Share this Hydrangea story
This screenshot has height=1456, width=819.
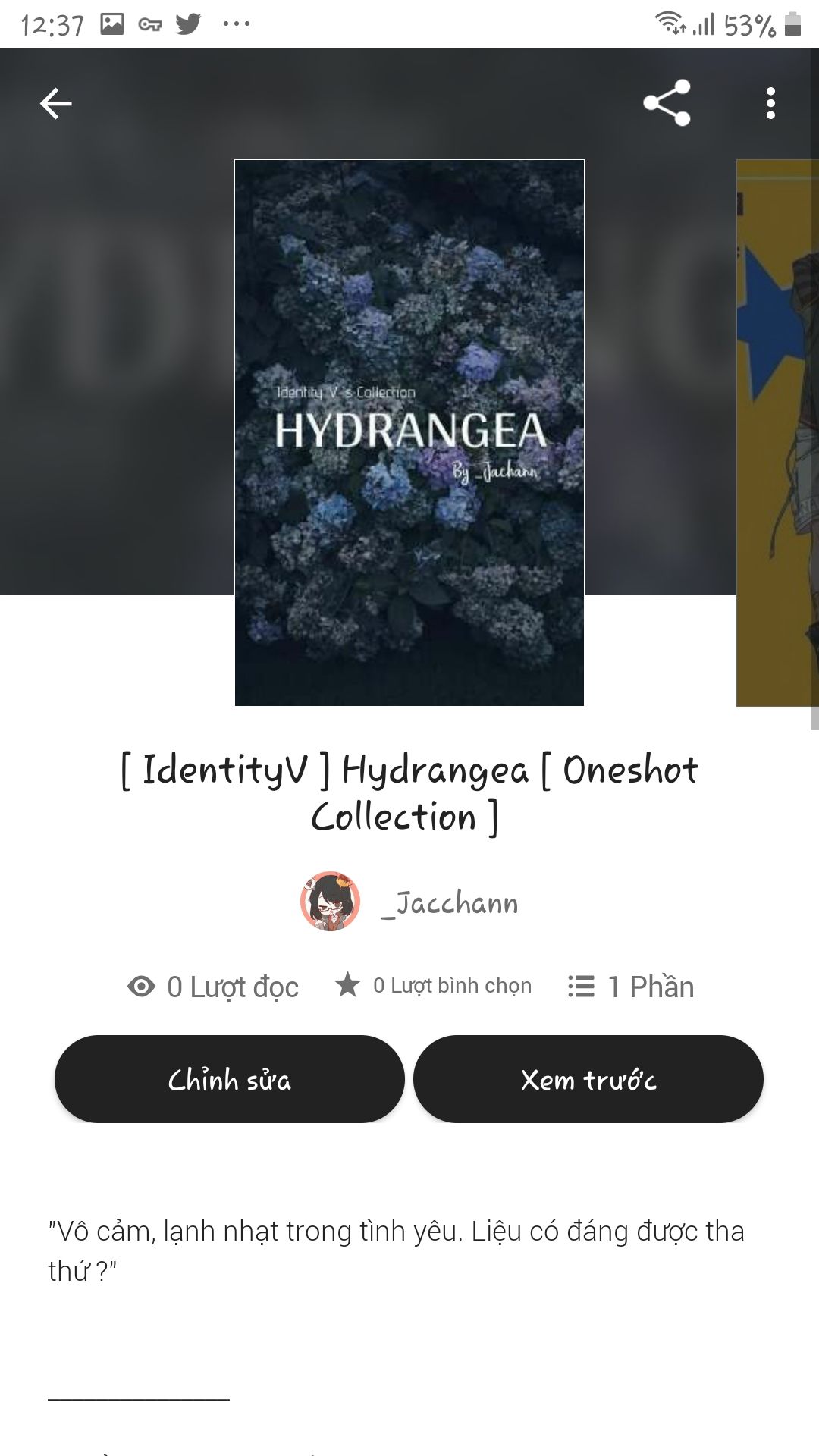pos(667,102)
